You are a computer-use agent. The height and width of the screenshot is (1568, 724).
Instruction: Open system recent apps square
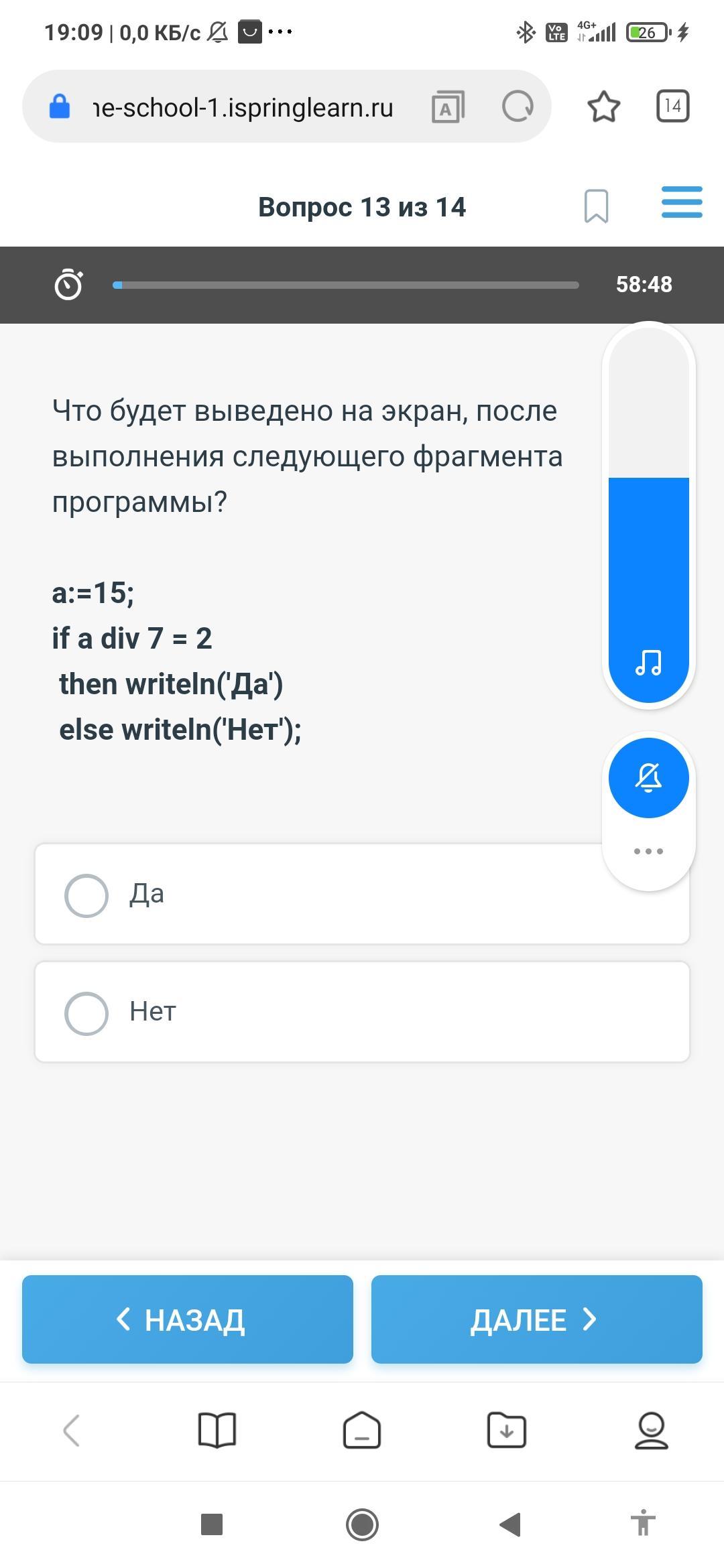[212, 1524]
